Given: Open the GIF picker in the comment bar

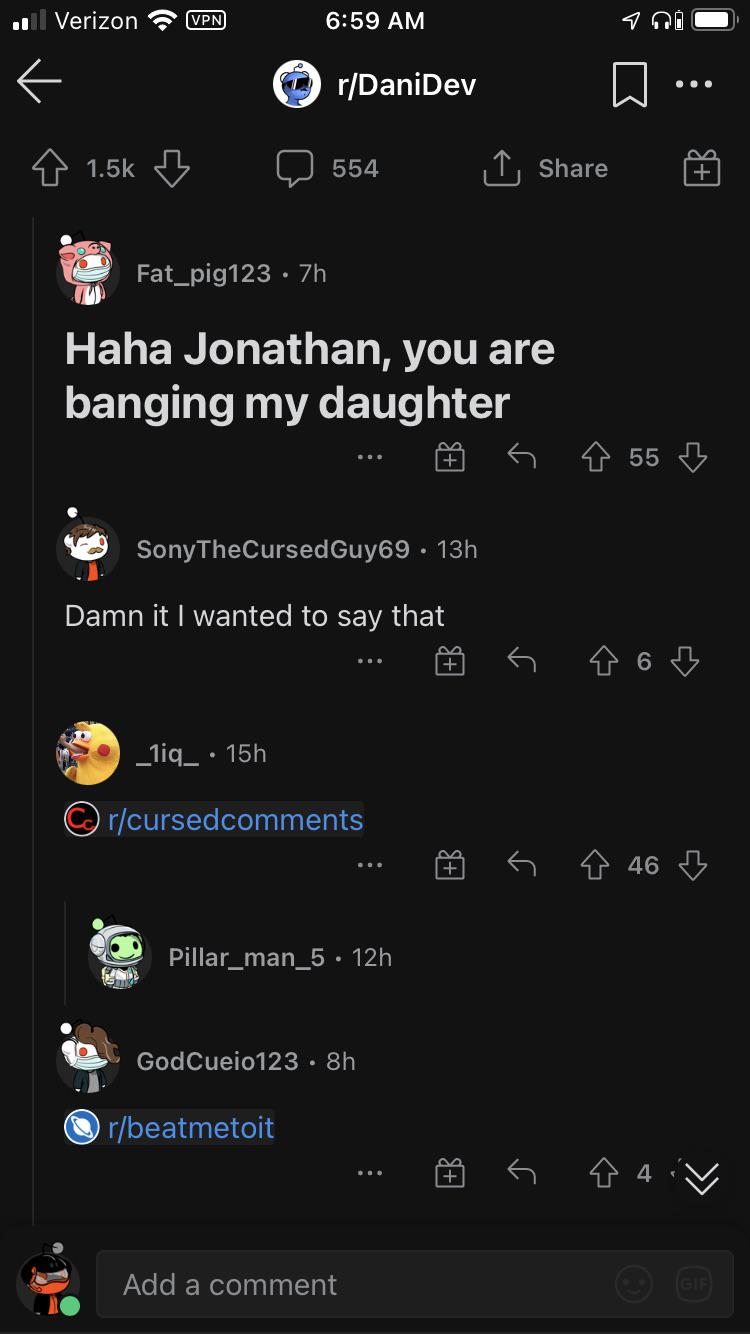Looking at the screenshot, I should coord(694,1284).
